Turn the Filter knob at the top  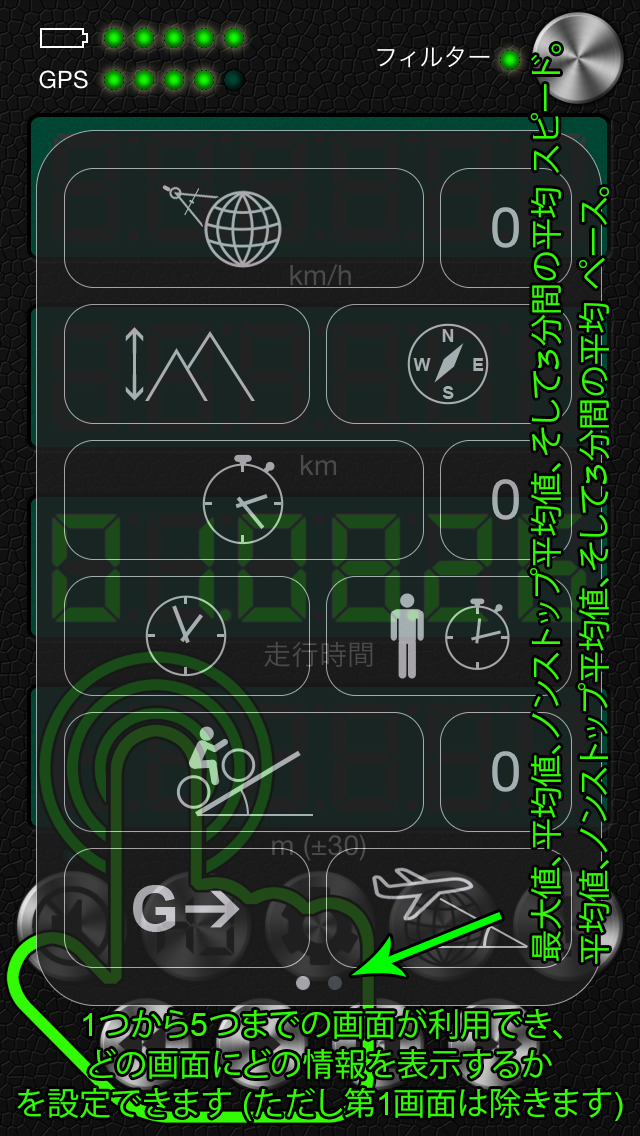[x=577, y=57]
